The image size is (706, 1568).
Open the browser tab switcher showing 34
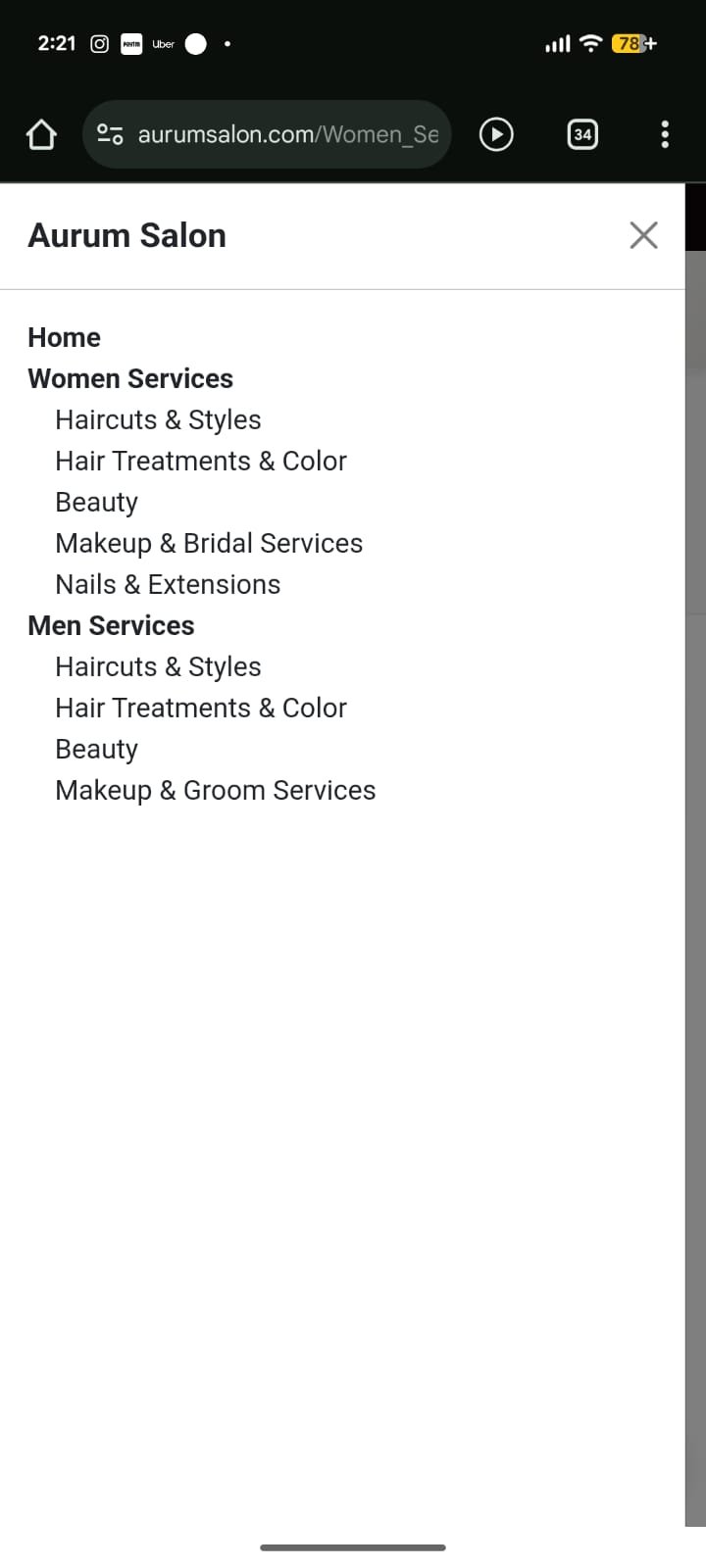click(582, 134)
